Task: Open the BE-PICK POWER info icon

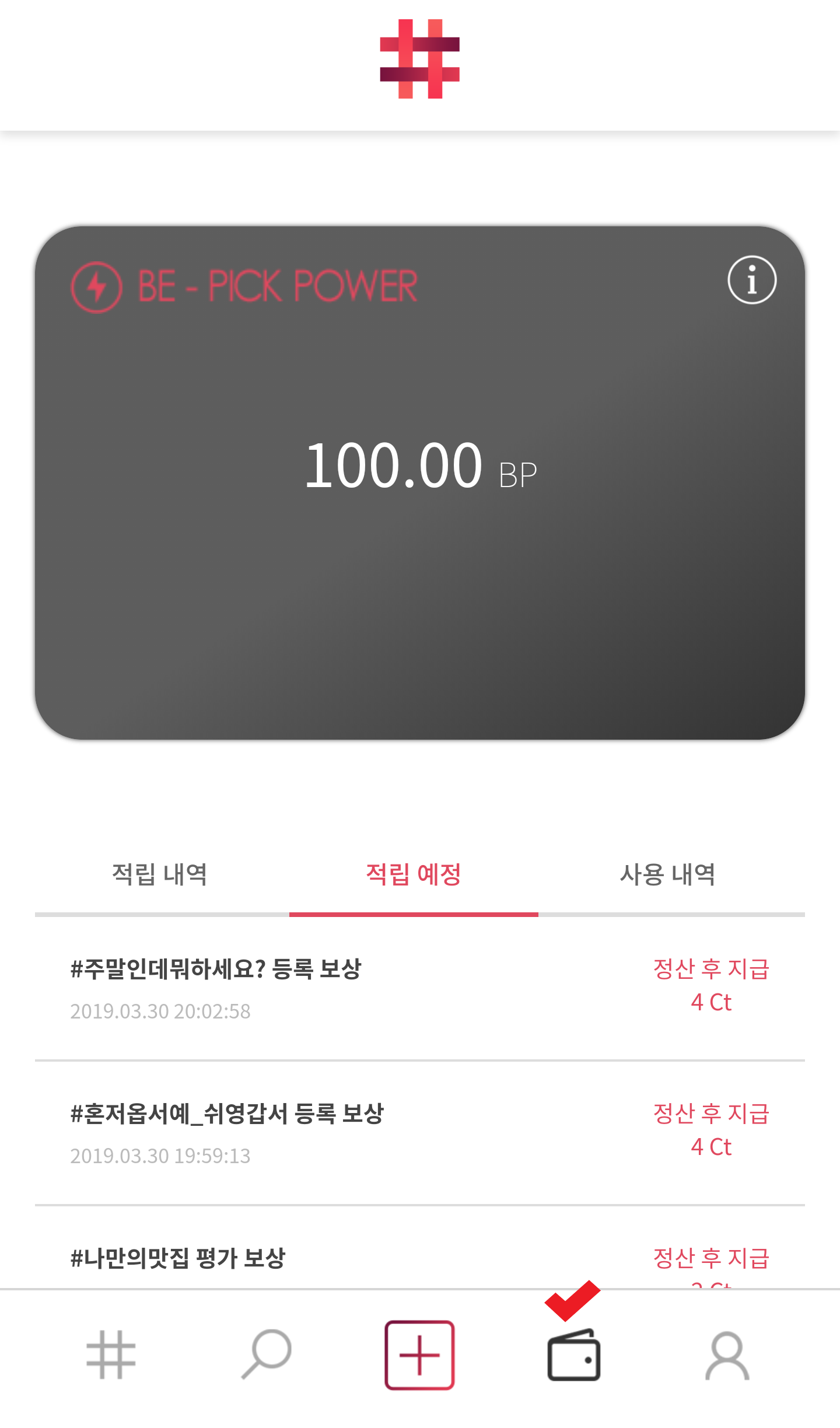Action: tap(751, 280)
